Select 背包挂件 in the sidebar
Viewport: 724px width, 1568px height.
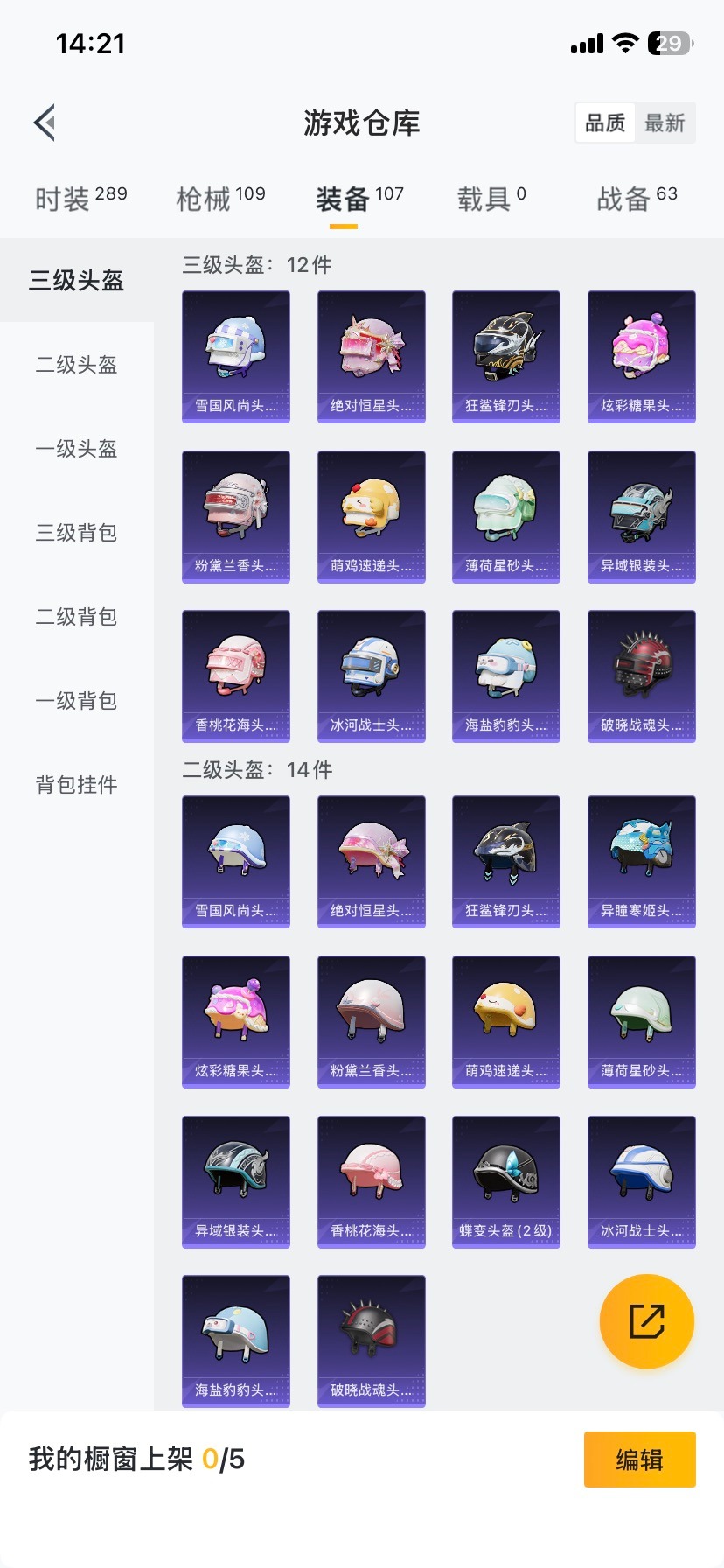point(75,785)
